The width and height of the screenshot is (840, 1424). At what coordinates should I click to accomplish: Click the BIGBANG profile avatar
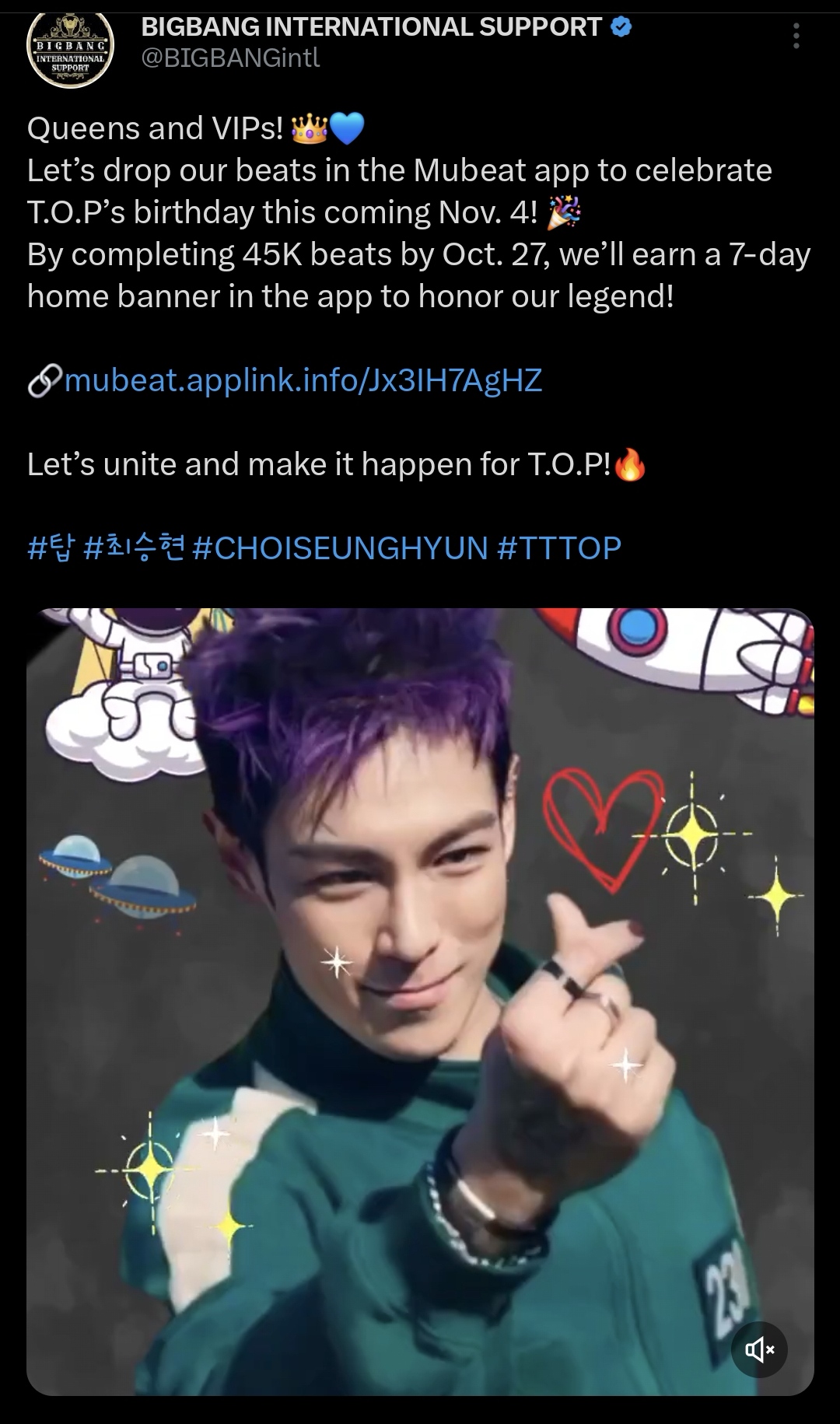point(70,48)
